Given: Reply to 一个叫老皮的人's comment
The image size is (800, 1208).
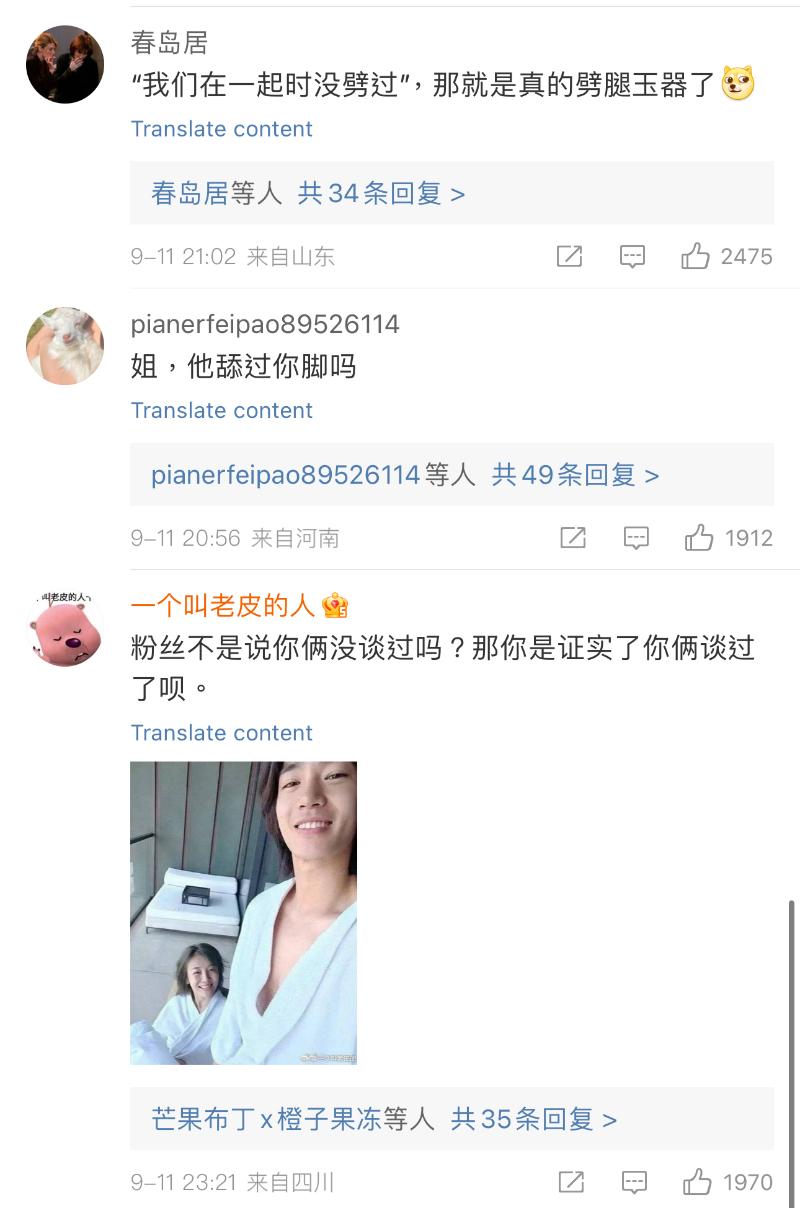Looking at the screenshot, I should (634, 1183).
